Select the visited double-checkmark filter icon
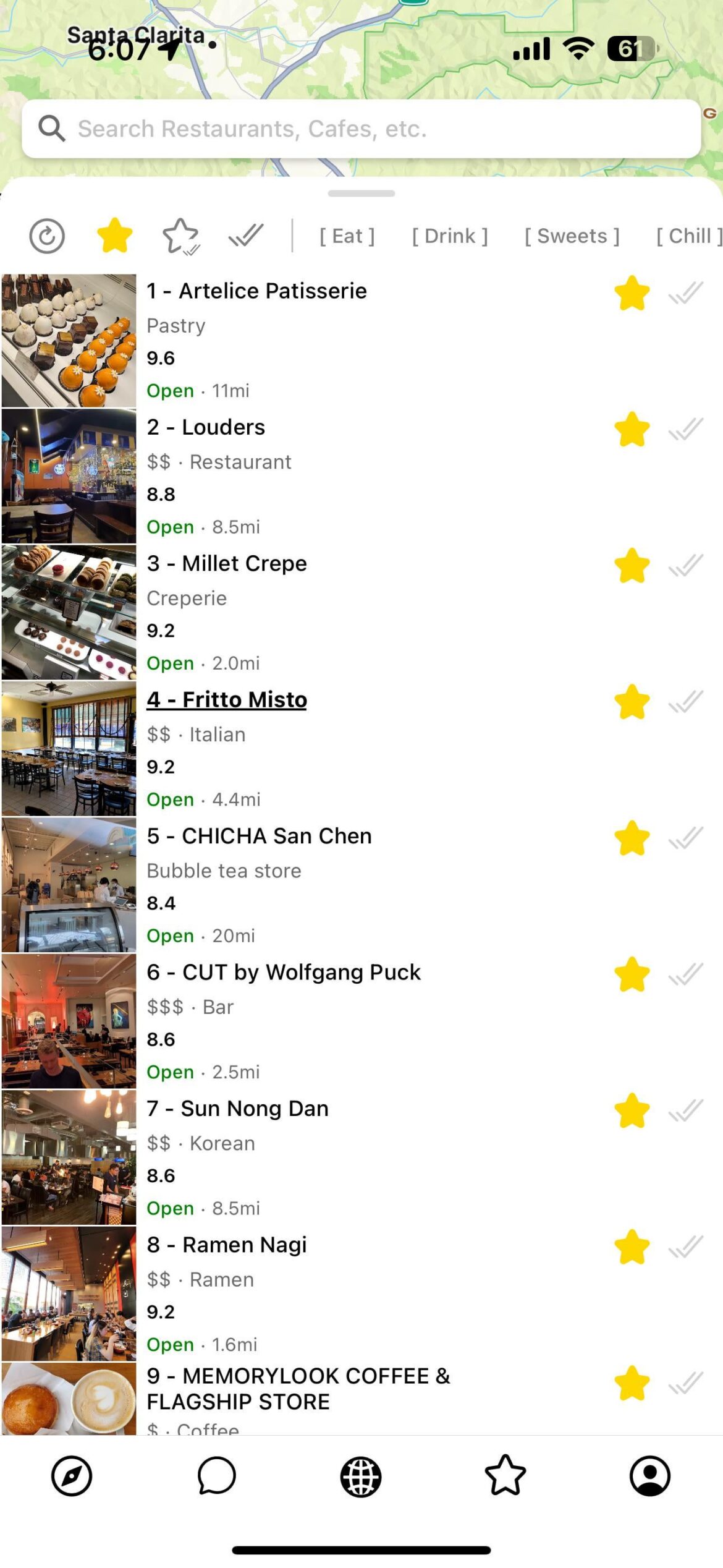723x1568 pixels. 245,236
